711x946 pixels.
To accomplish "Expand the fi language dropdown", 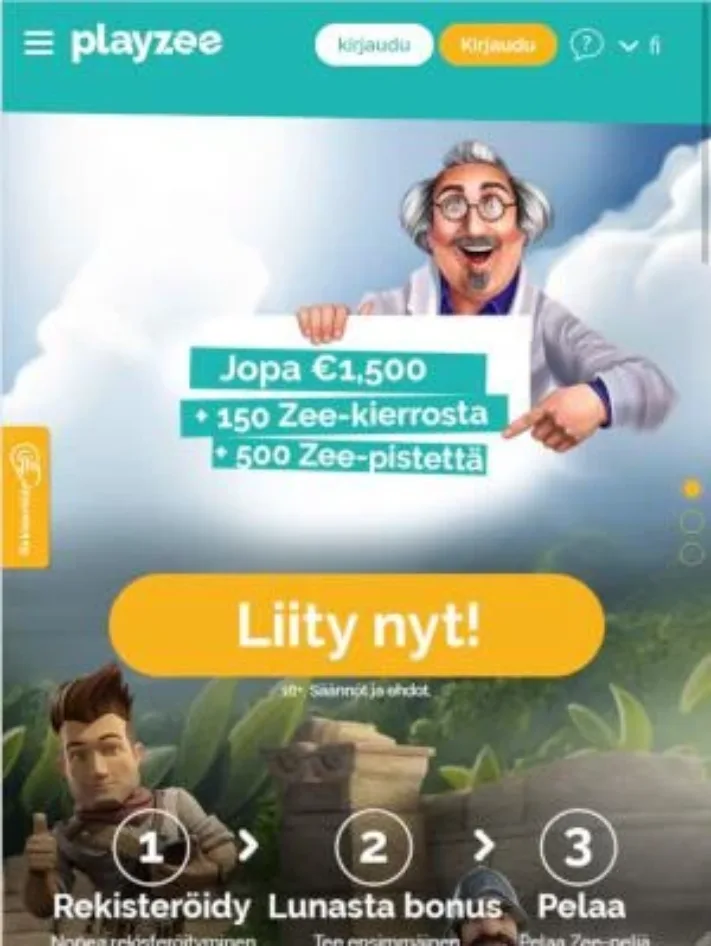I will [x=640, y=45].
